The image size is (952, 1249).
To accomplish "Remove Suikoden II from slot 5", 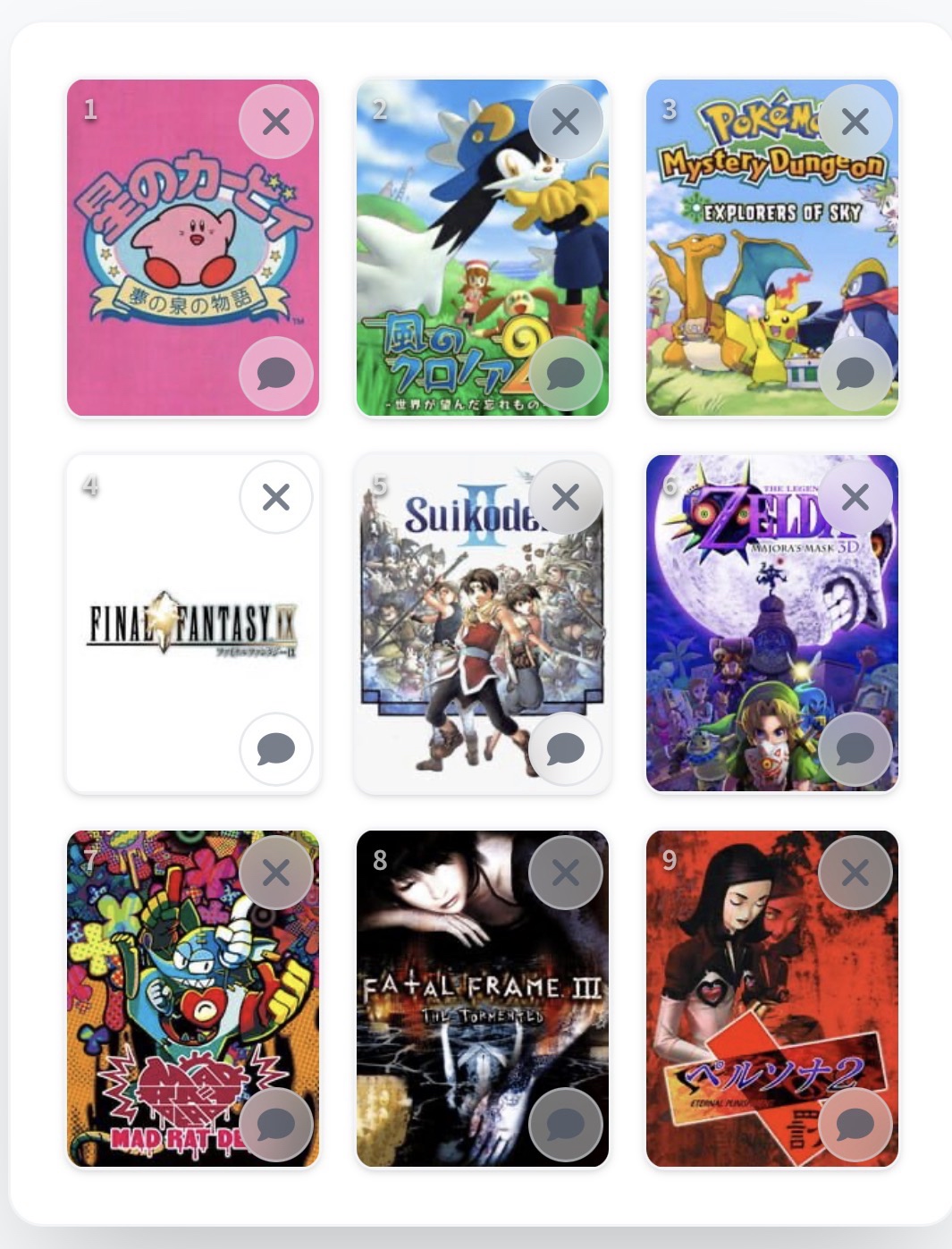I will tap(566, 497).
